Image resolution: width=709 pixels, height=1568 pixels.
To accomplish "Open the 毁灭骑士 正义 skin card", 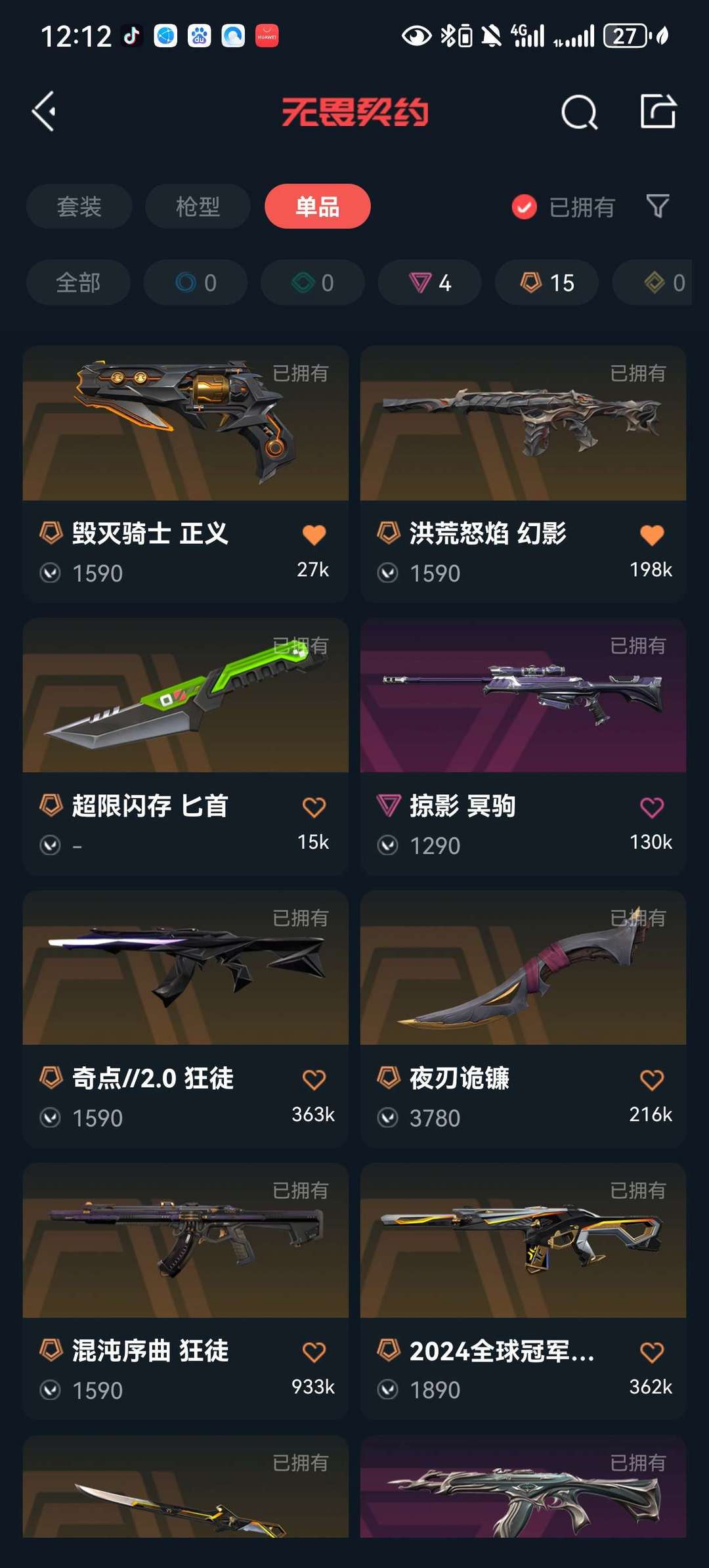I will click(185, 474).
